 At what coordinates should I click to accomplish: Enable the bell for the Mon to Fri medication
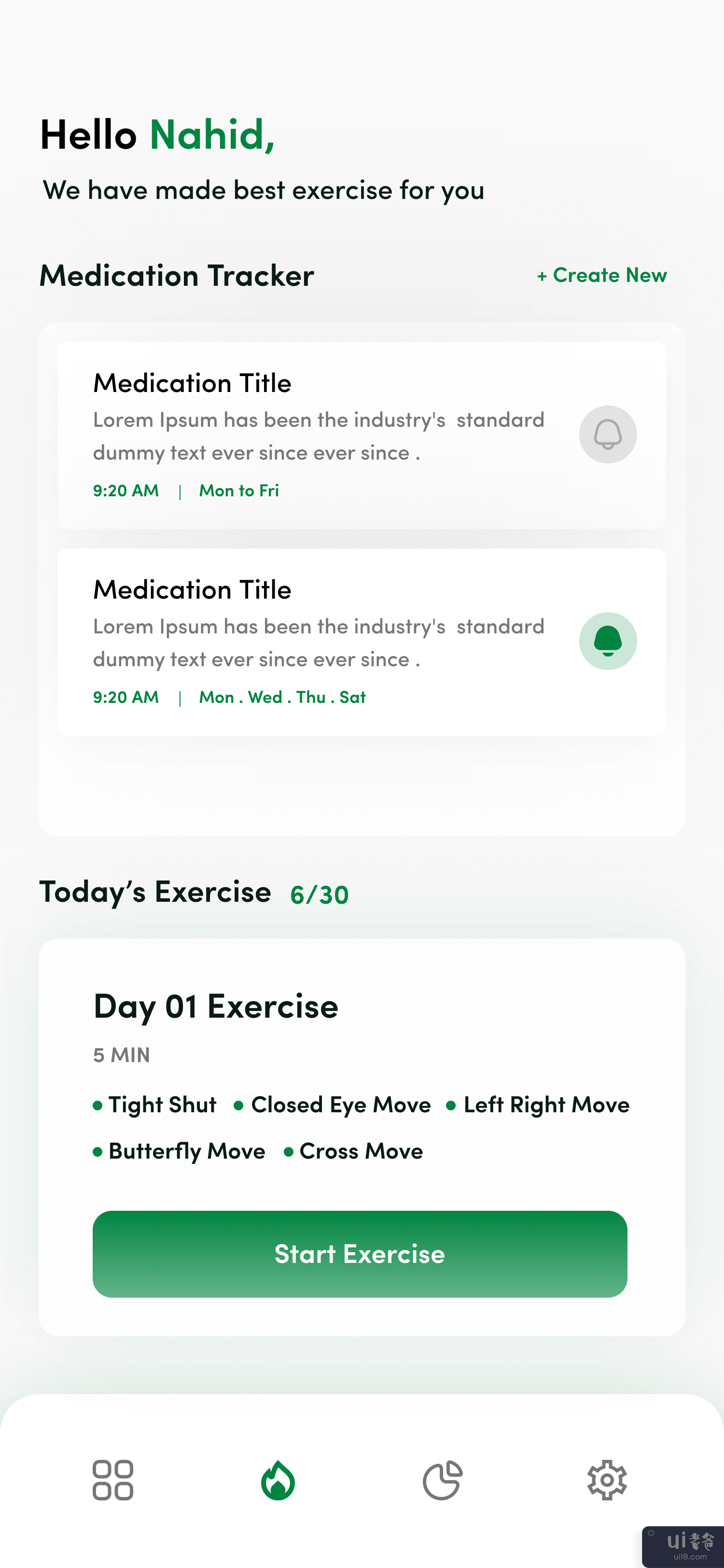607,434
